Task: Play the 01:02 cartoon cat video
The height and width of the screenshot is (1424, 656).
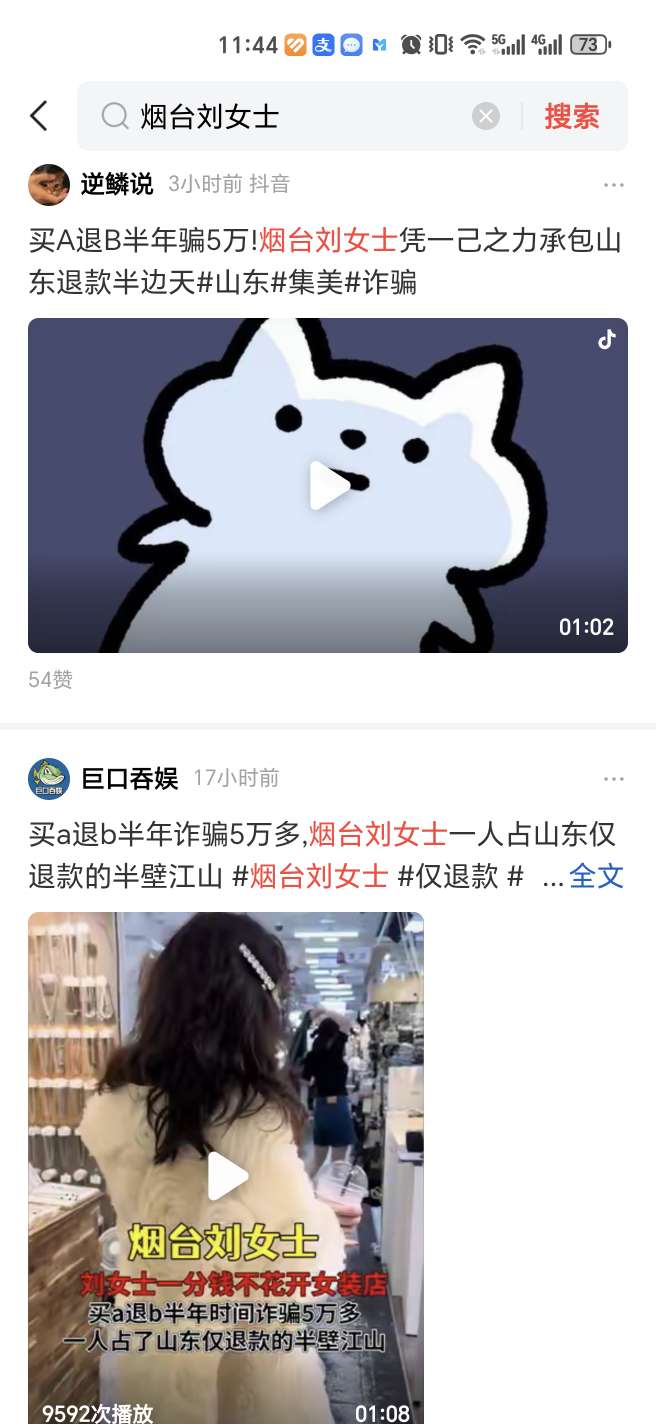Action: click(x=328, y=486)
